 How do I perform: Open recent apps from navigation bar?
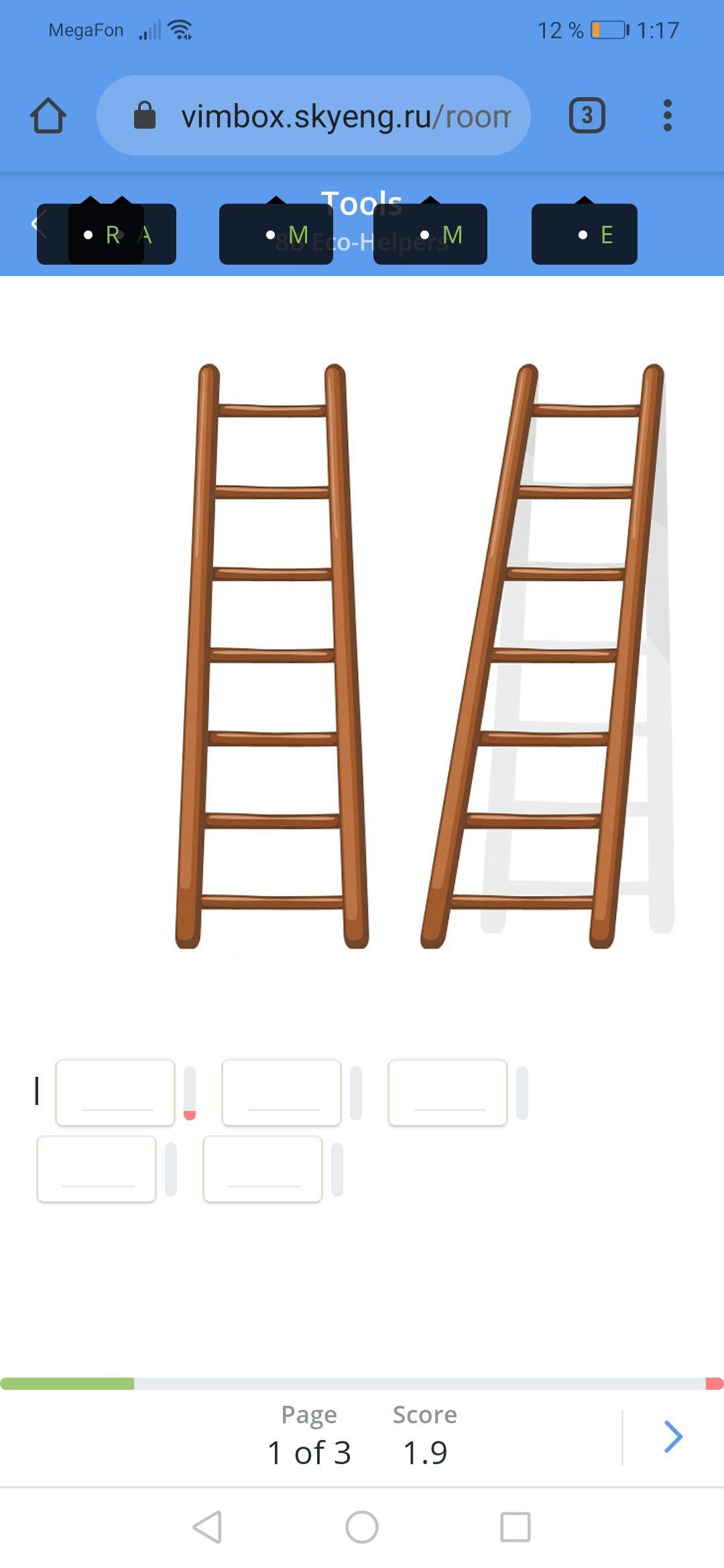[x=515, y=1527]
